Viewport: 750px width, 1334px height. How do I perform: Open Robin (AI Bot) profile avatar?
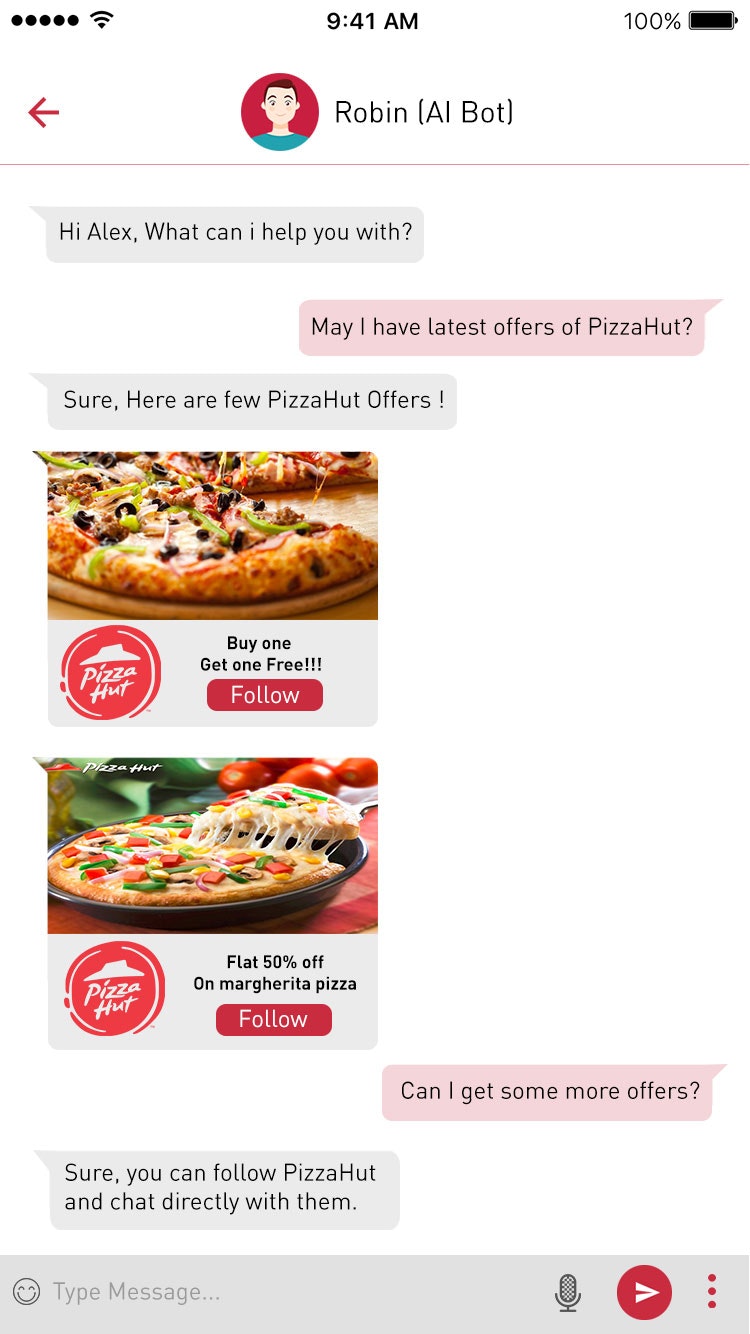[x=280, y=112]
